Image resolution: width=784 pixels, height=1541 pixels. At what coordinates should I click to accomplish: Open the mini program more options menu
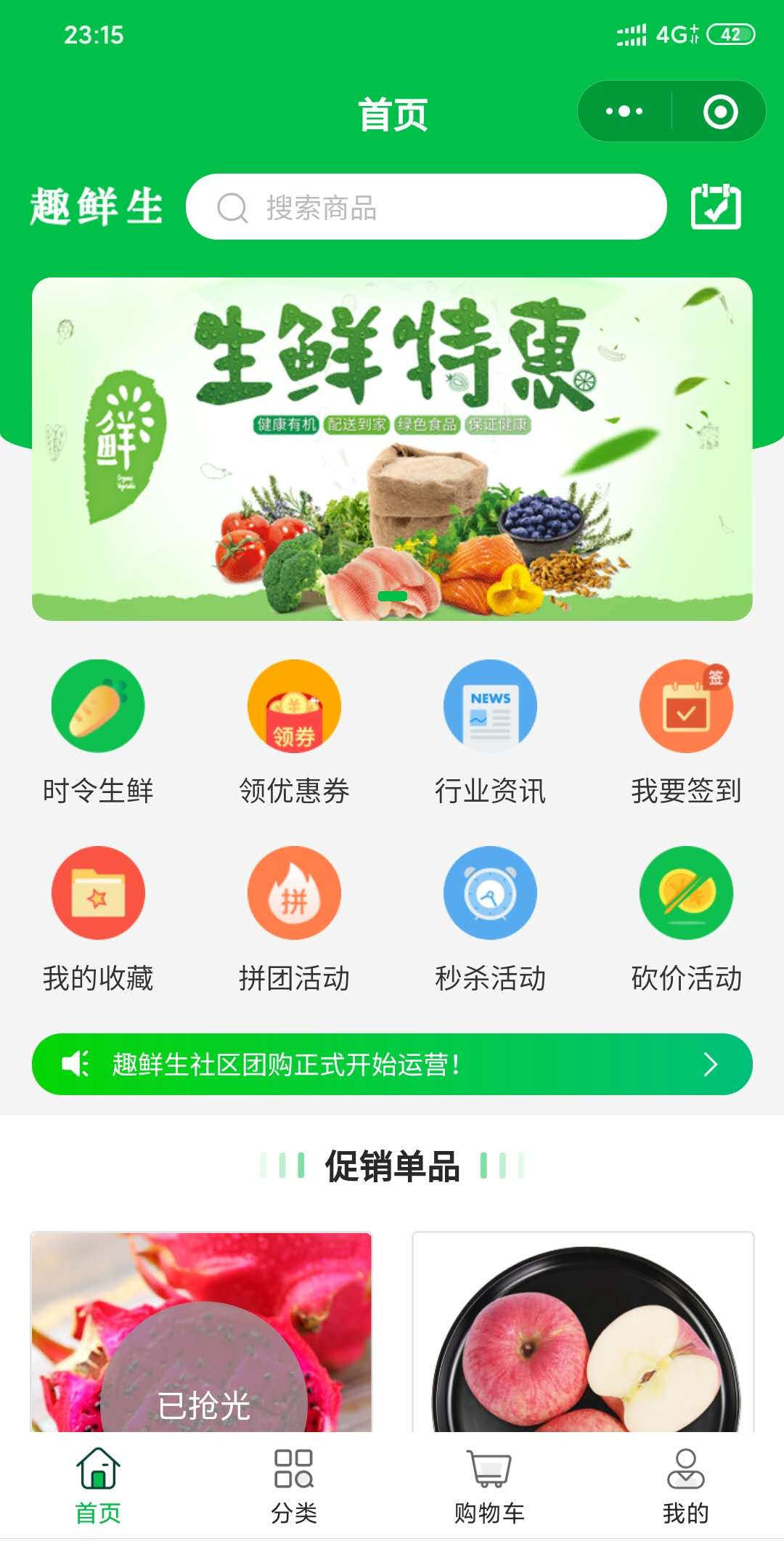click(x=624, y=112)
